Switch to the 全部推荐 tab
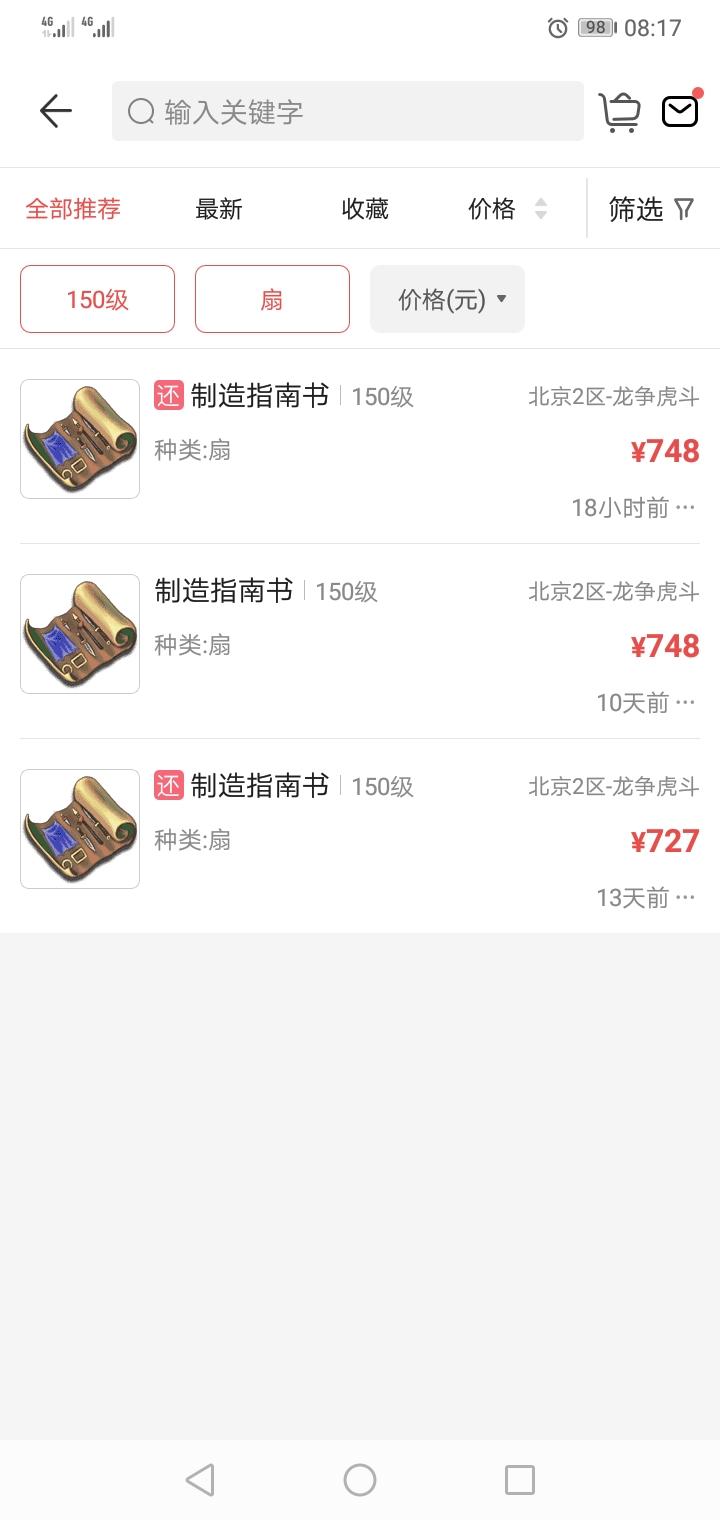 pyautogui.click(x=73, y=209)
